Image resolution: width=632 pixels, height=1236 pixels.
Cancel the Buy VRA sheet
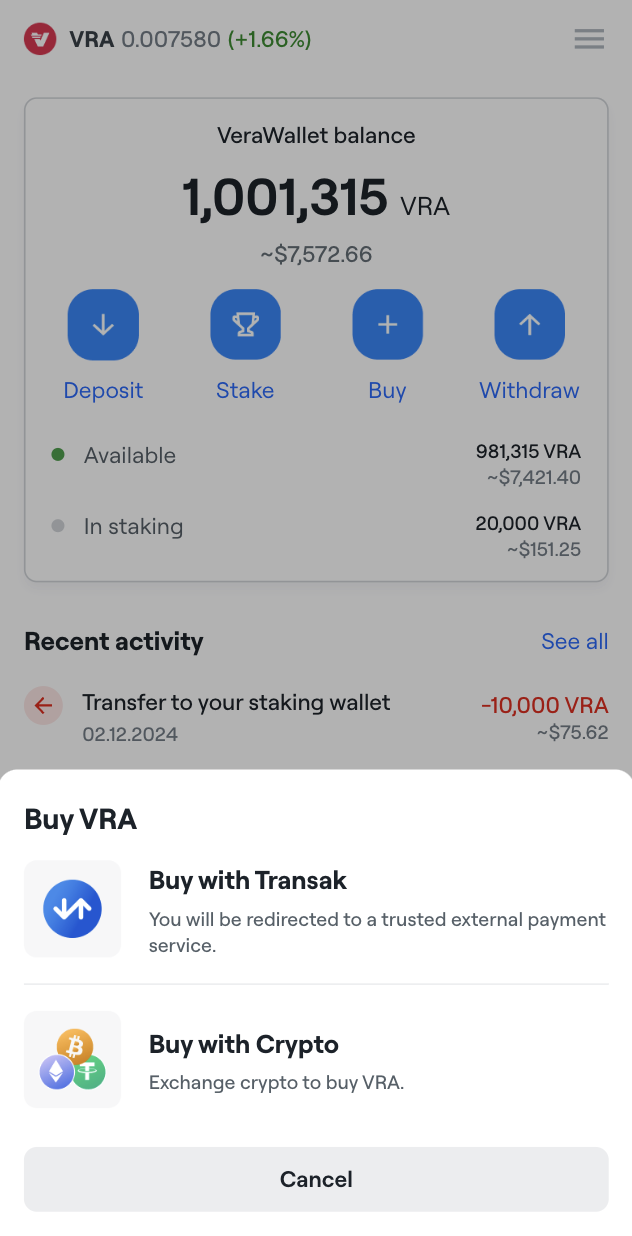pyautogui.click(x=316, y=1179)
